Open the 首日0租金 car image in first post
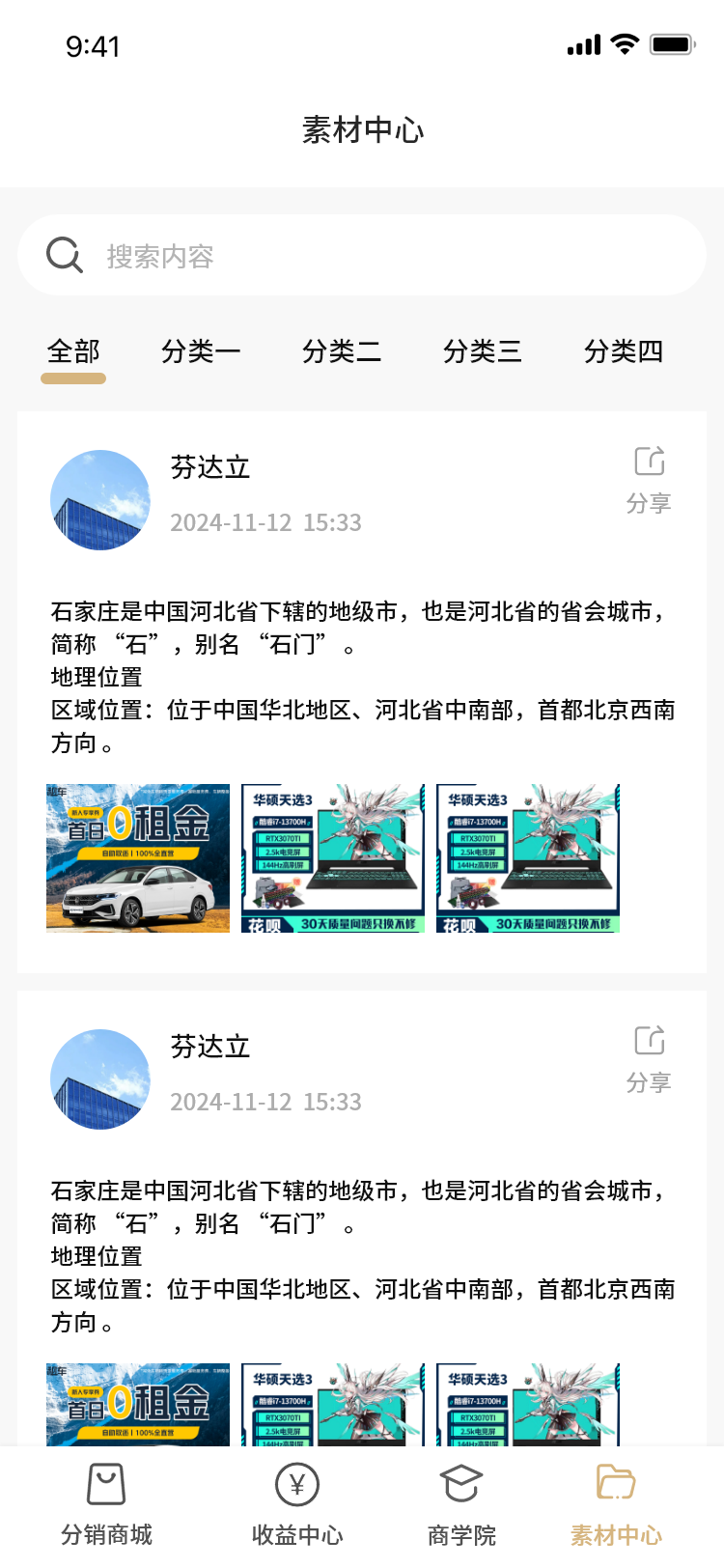Image resolution: width=724 pixels, height=1568 pixels. (138, 857)
